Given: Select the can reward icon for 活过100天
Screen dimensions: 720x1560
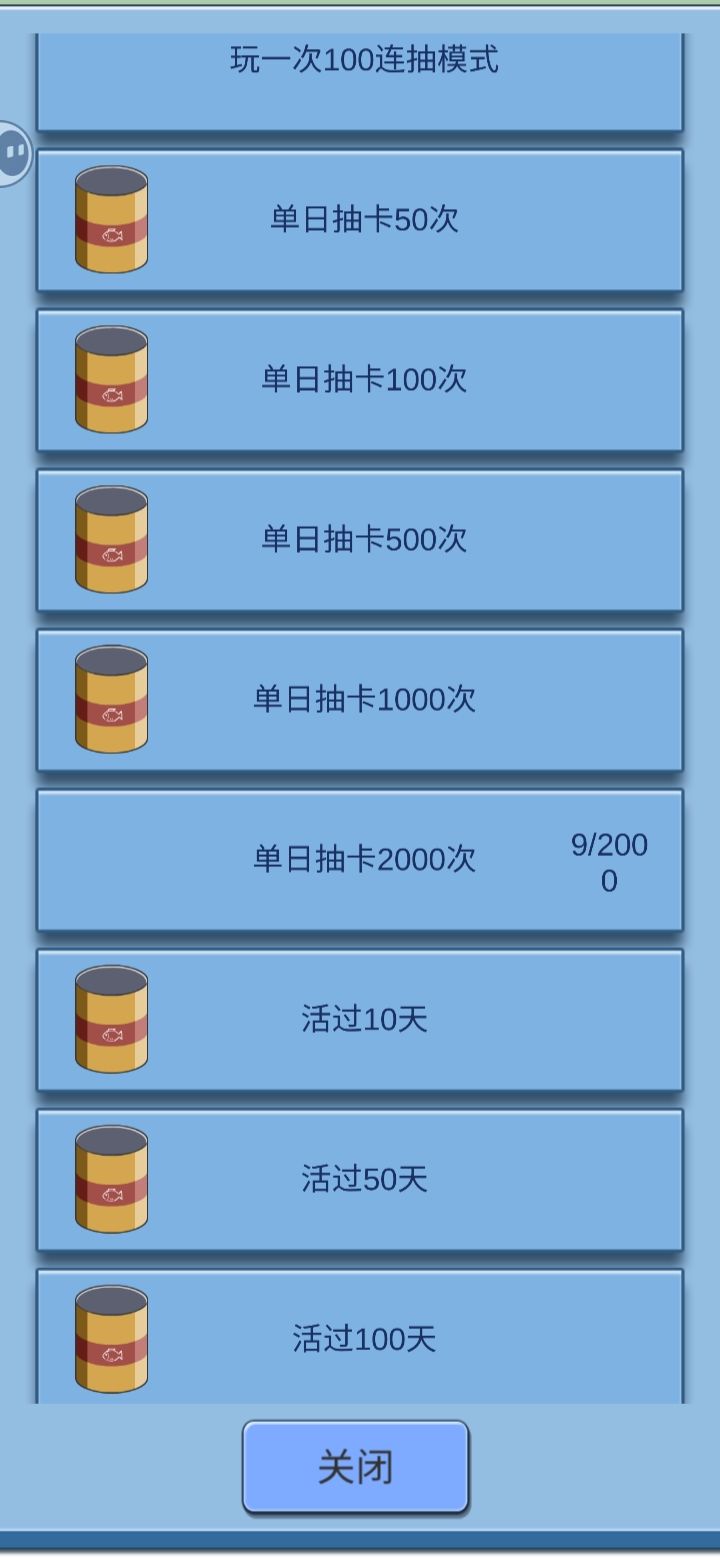Looking at the screenshot, I should [x=110, y=1335].
